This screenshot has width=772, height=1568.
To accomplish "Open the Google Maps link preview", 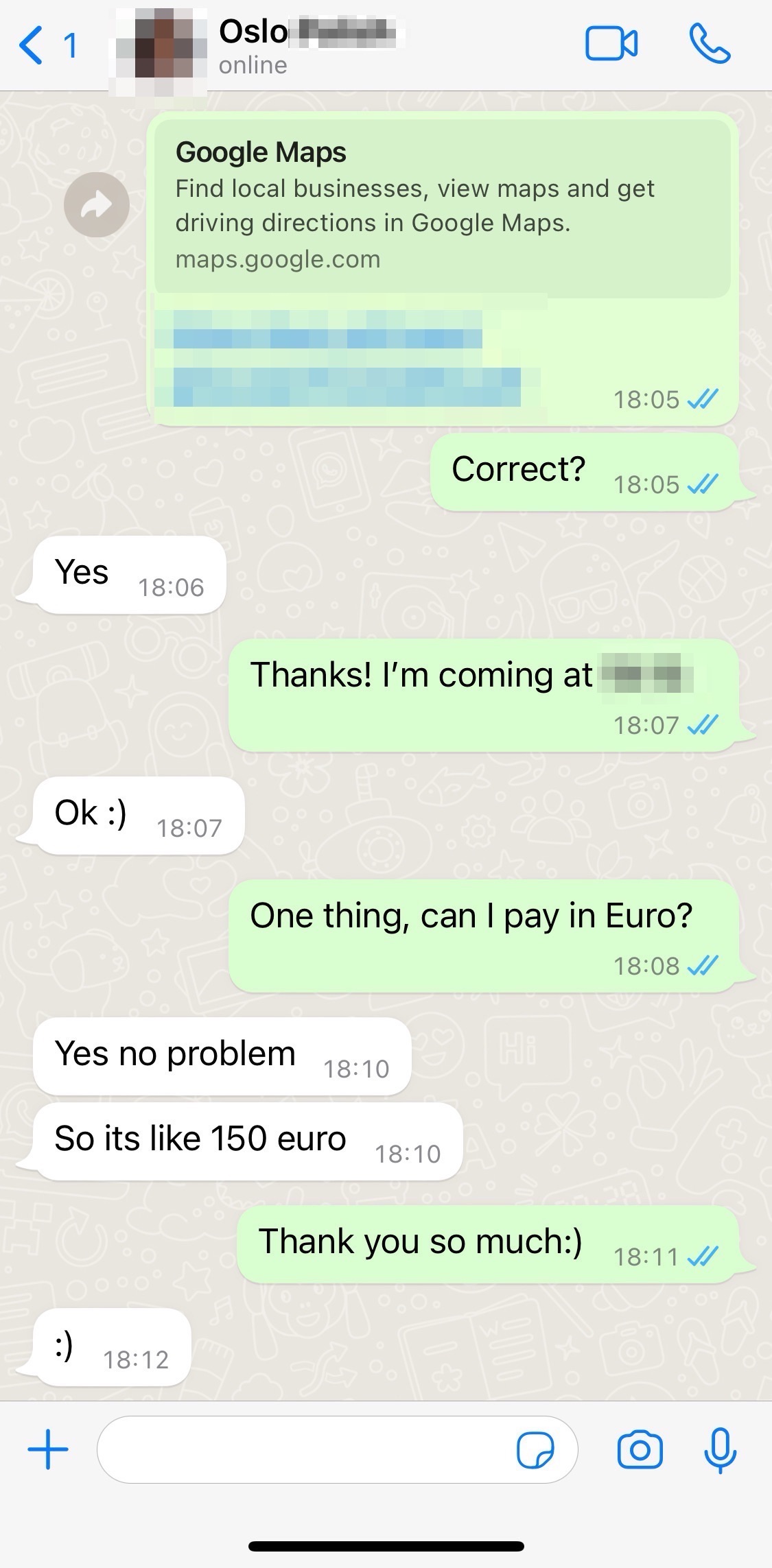I will pos(442,206).
